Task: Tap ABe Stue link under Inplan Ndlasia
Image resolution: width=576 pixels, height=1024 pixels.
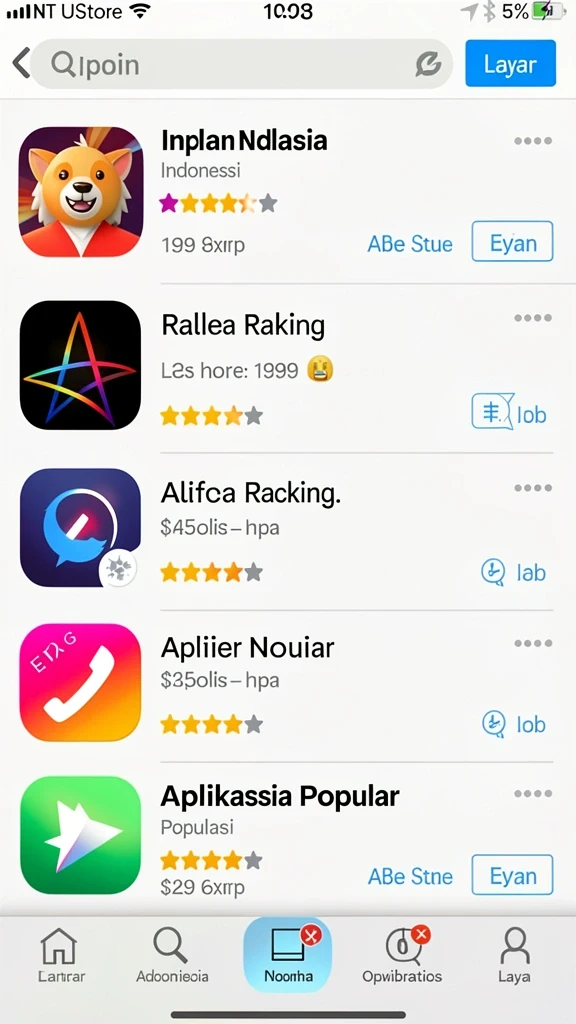Action: tap(410, 244)
